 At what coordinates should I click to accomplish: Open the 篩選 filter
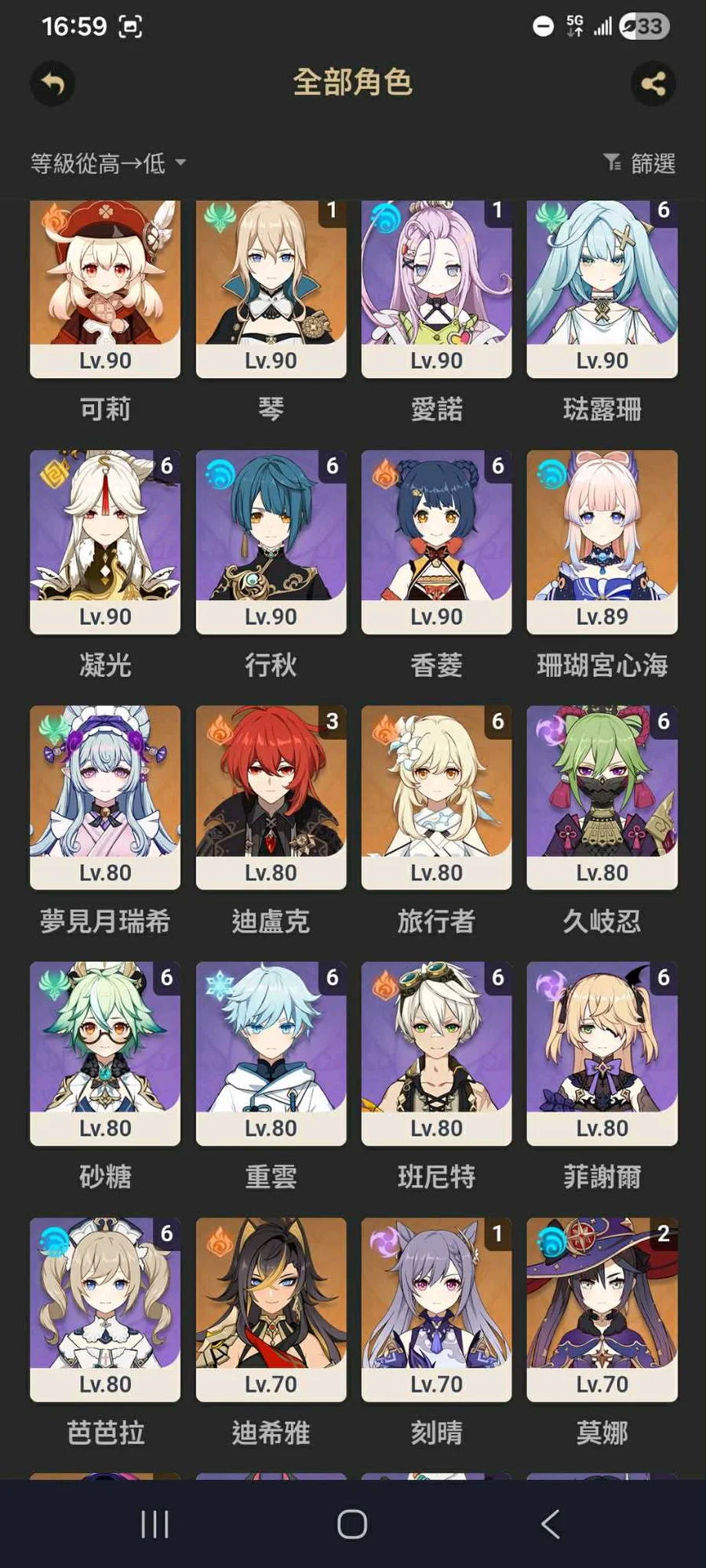pyautogui.click(x=639, y=163)
